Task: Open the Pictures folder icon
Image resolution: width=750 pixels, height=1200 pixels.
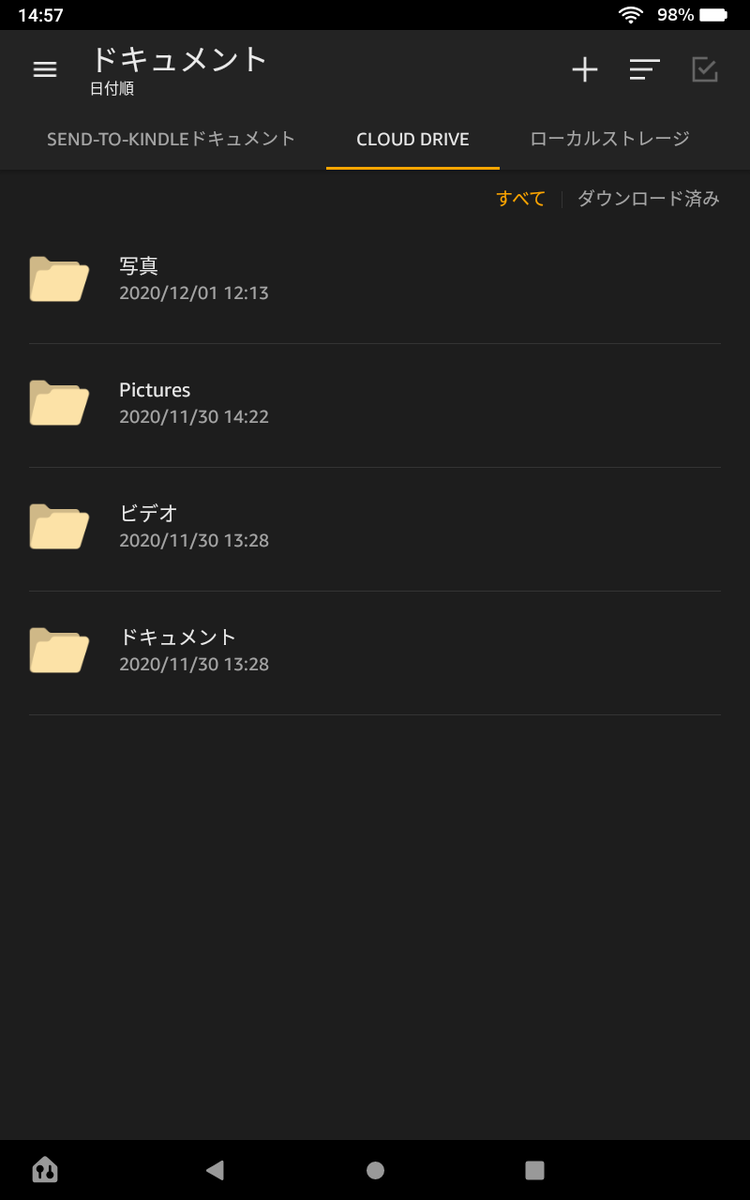Action: (58, 403)
